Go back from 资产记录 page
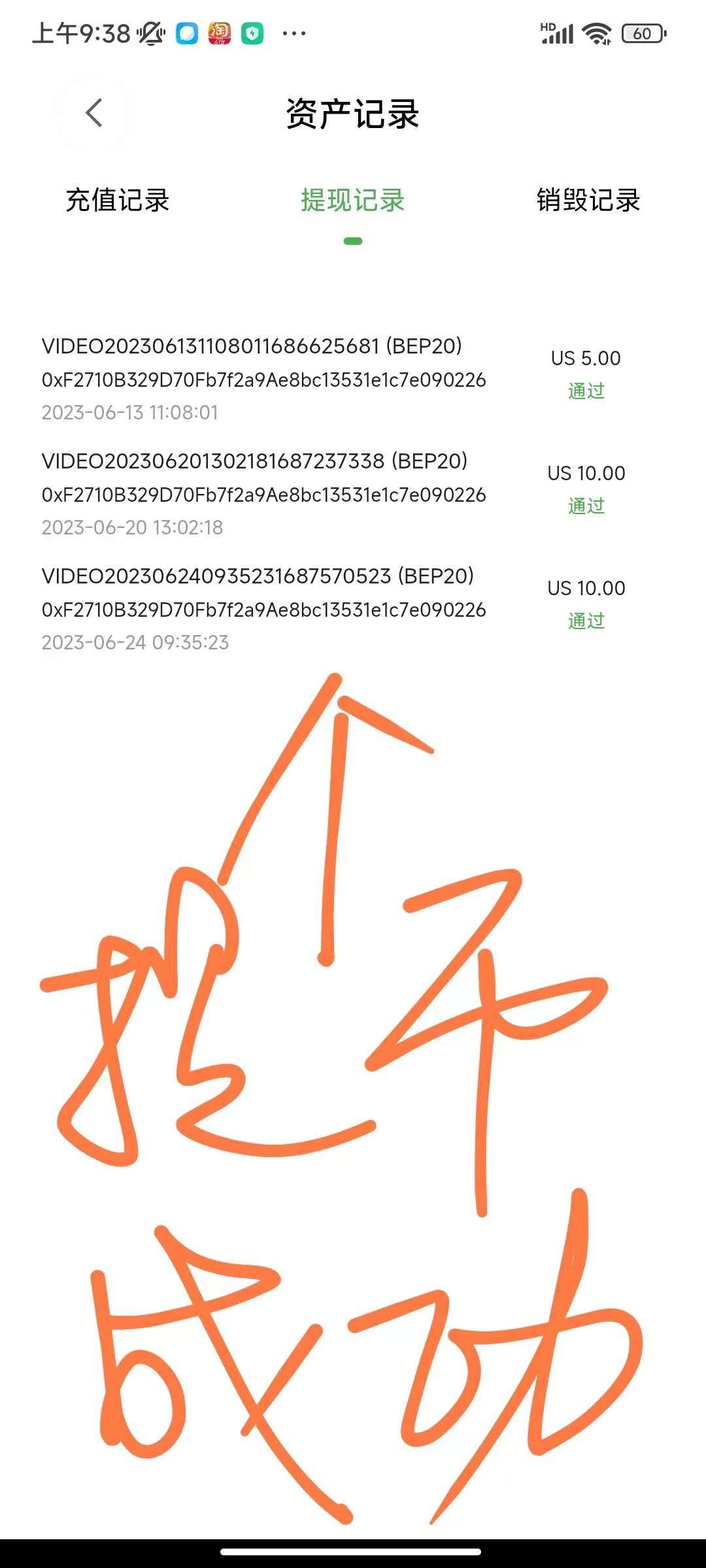The width and height of the screenshot is (706, 1568). point(94,113)
